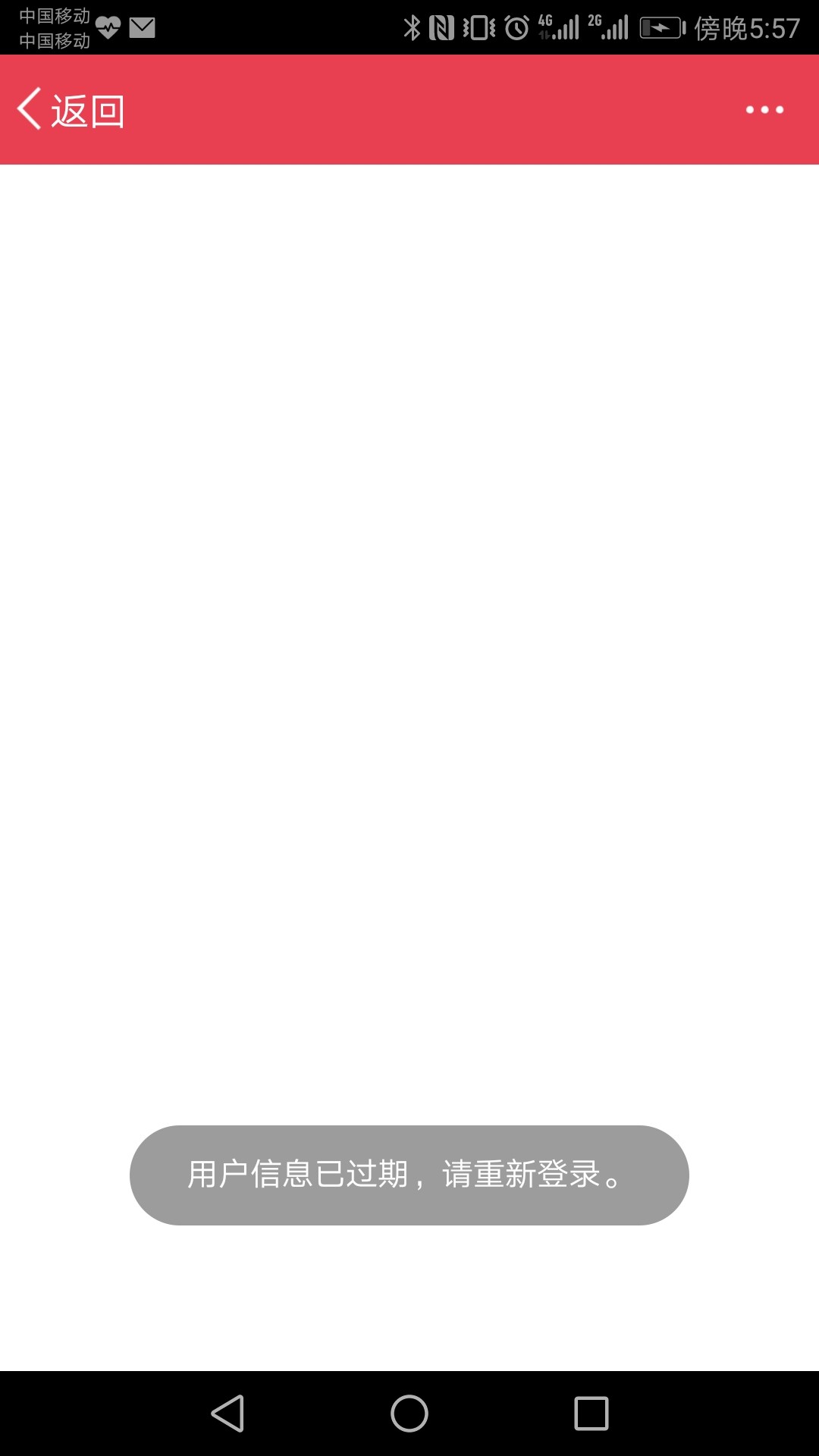Go back using the system back button
The image size is (819, 1456).
click(x=227, y=1414)
